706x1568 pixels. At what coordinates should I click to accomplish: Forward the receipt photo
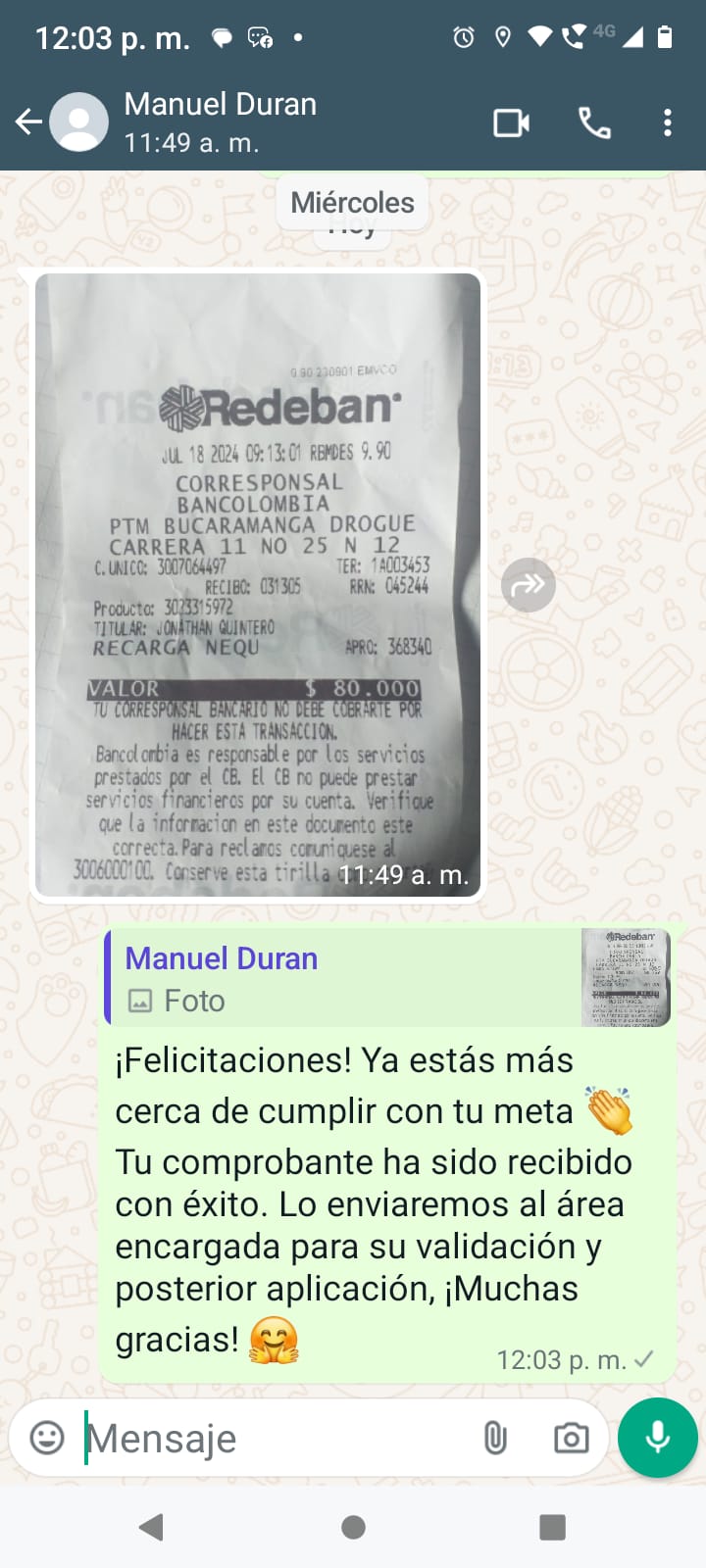[x=528, y=585]
